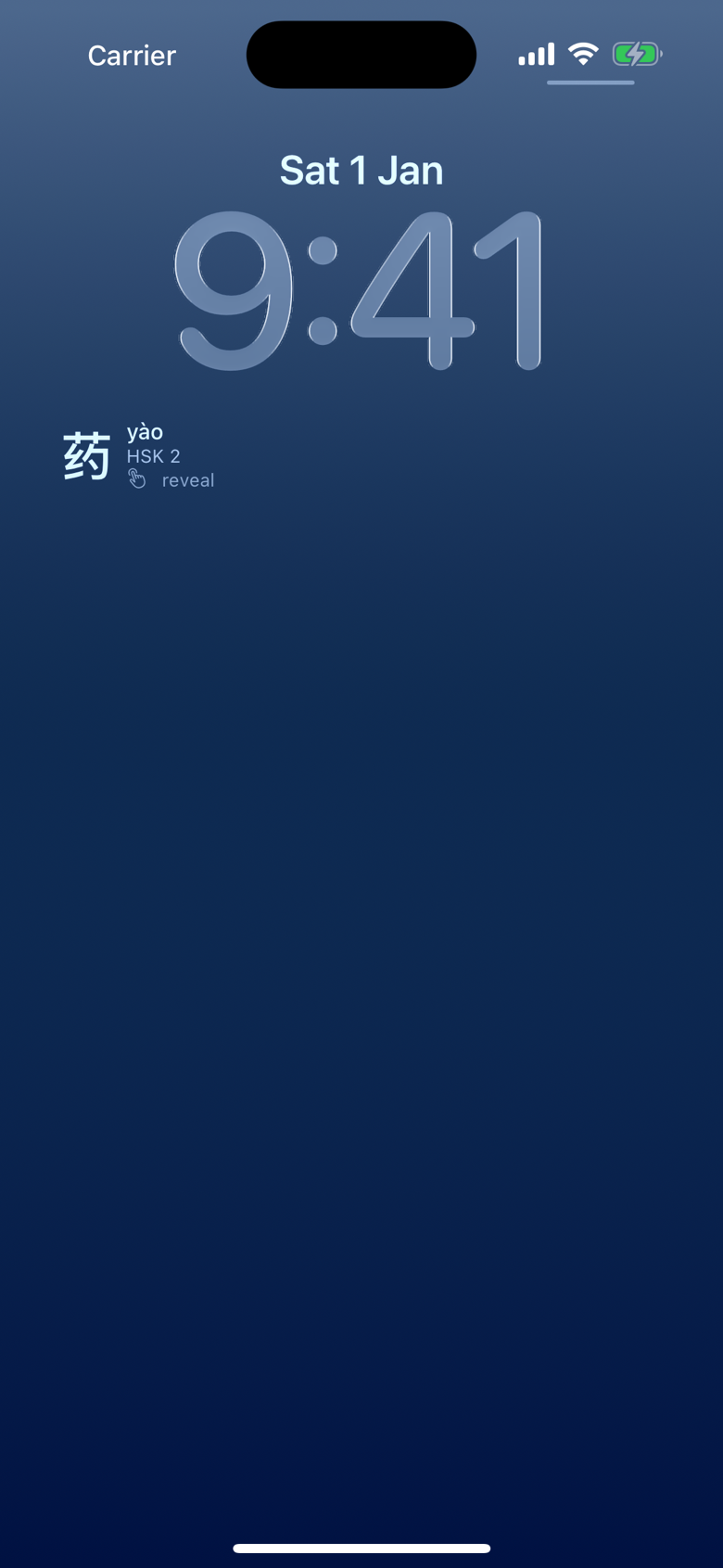Image resolution: width=723 pixels, height=1568 pixels.
Task: Tap the 药 flashcard widget to reveal
Action: [x=139, y=455]
